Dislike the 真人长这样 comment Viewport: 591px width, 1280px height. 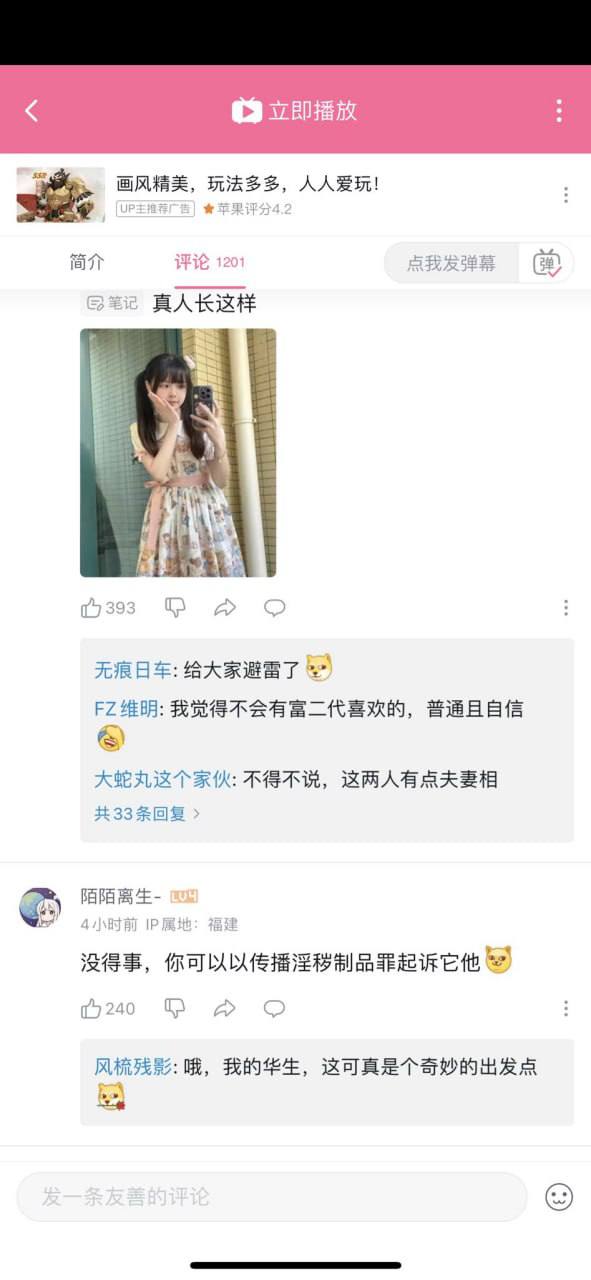coord(175,608)
